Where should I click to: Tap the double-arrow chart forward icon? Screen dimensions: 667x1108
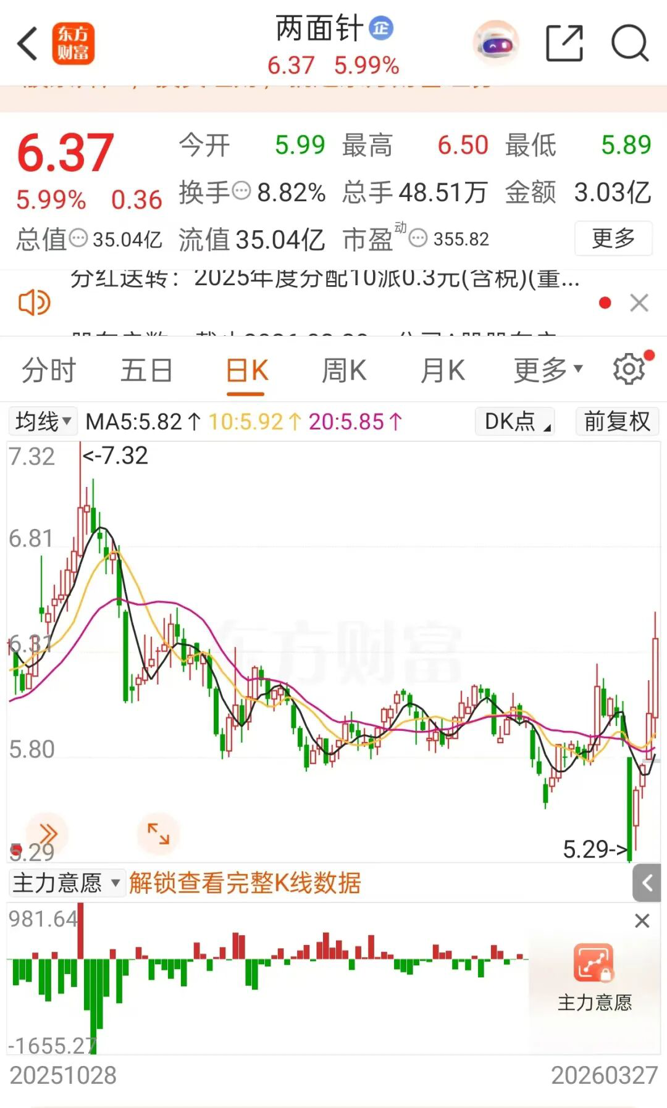coord(47,832)
